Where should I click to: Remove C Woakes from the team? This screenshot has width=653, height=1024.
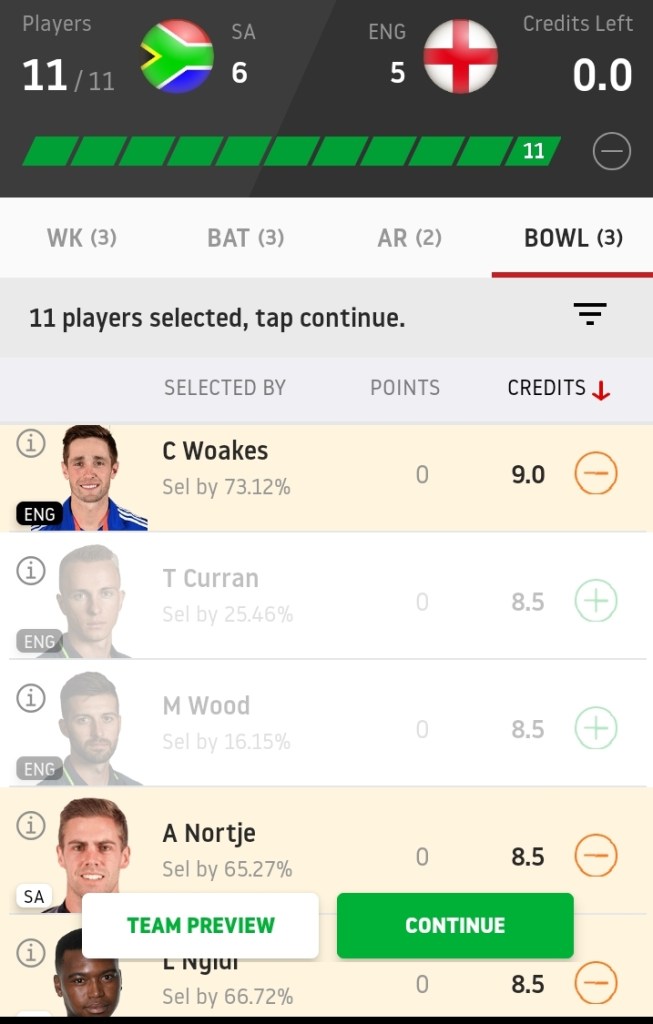point(595,474)
